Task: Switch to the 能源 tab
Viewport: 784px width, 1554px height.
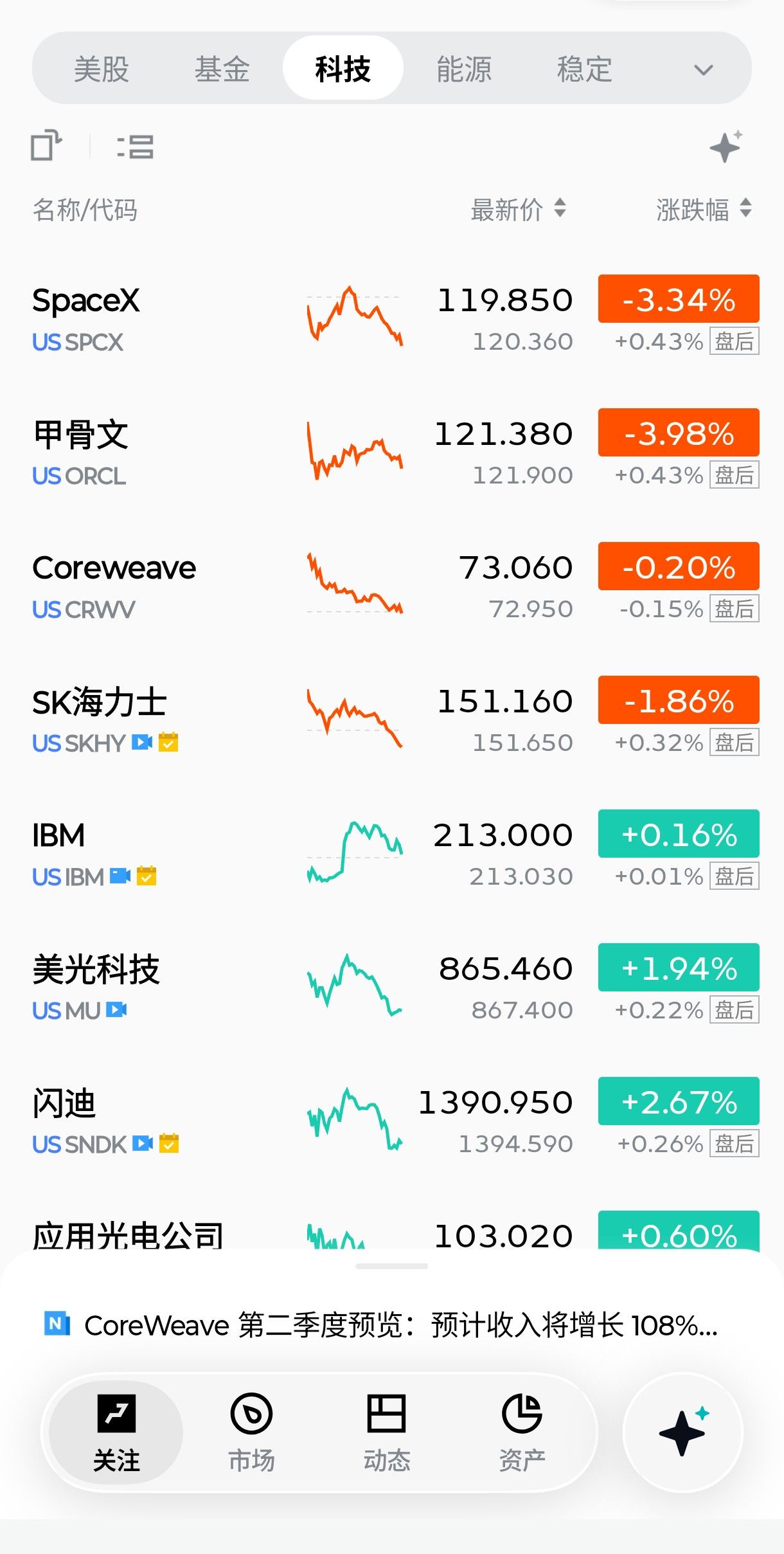Action: pyautogui.click(x=464, y=69)
